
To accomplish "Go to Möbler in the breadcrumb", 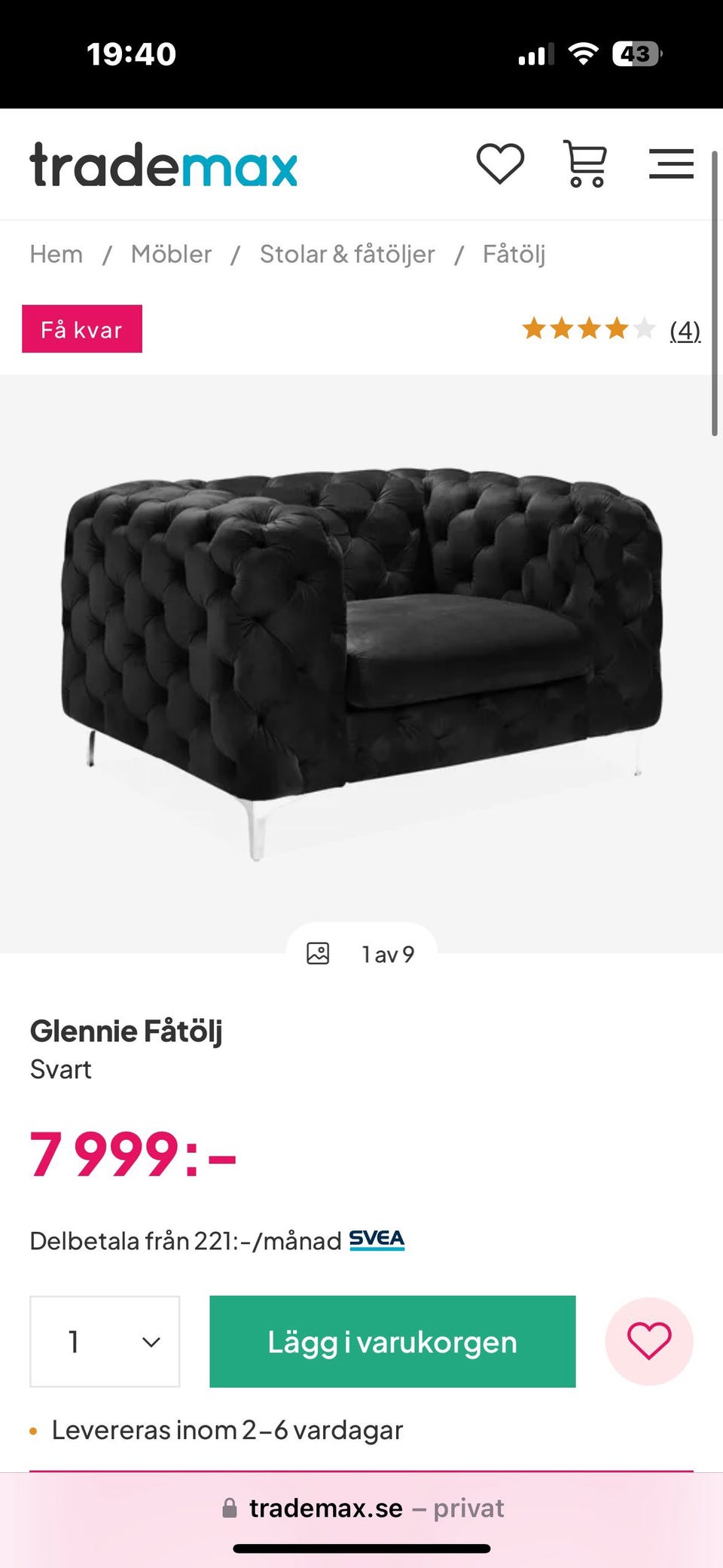I will (172, 254).
